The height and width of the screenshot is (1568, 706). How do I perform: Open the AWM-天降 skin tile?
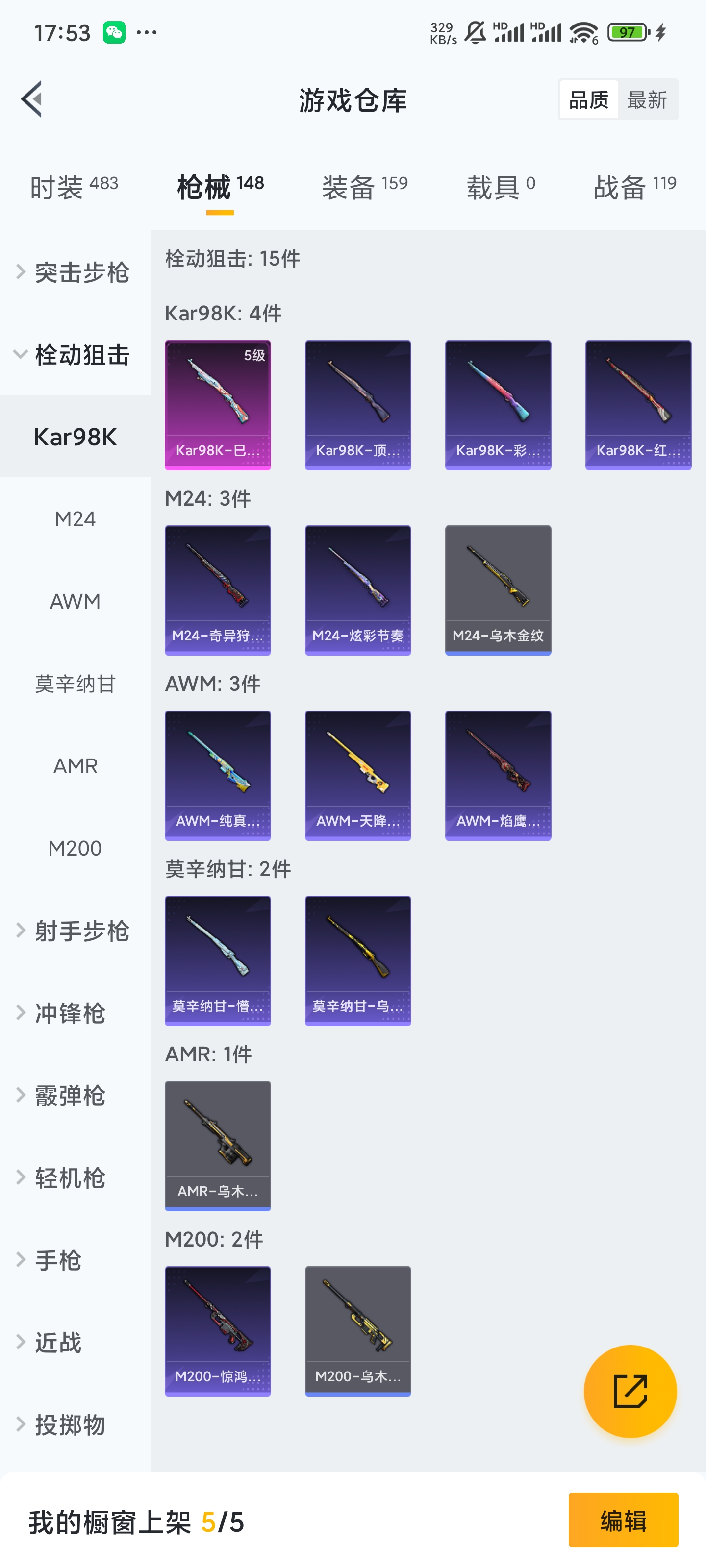[357, 775]
